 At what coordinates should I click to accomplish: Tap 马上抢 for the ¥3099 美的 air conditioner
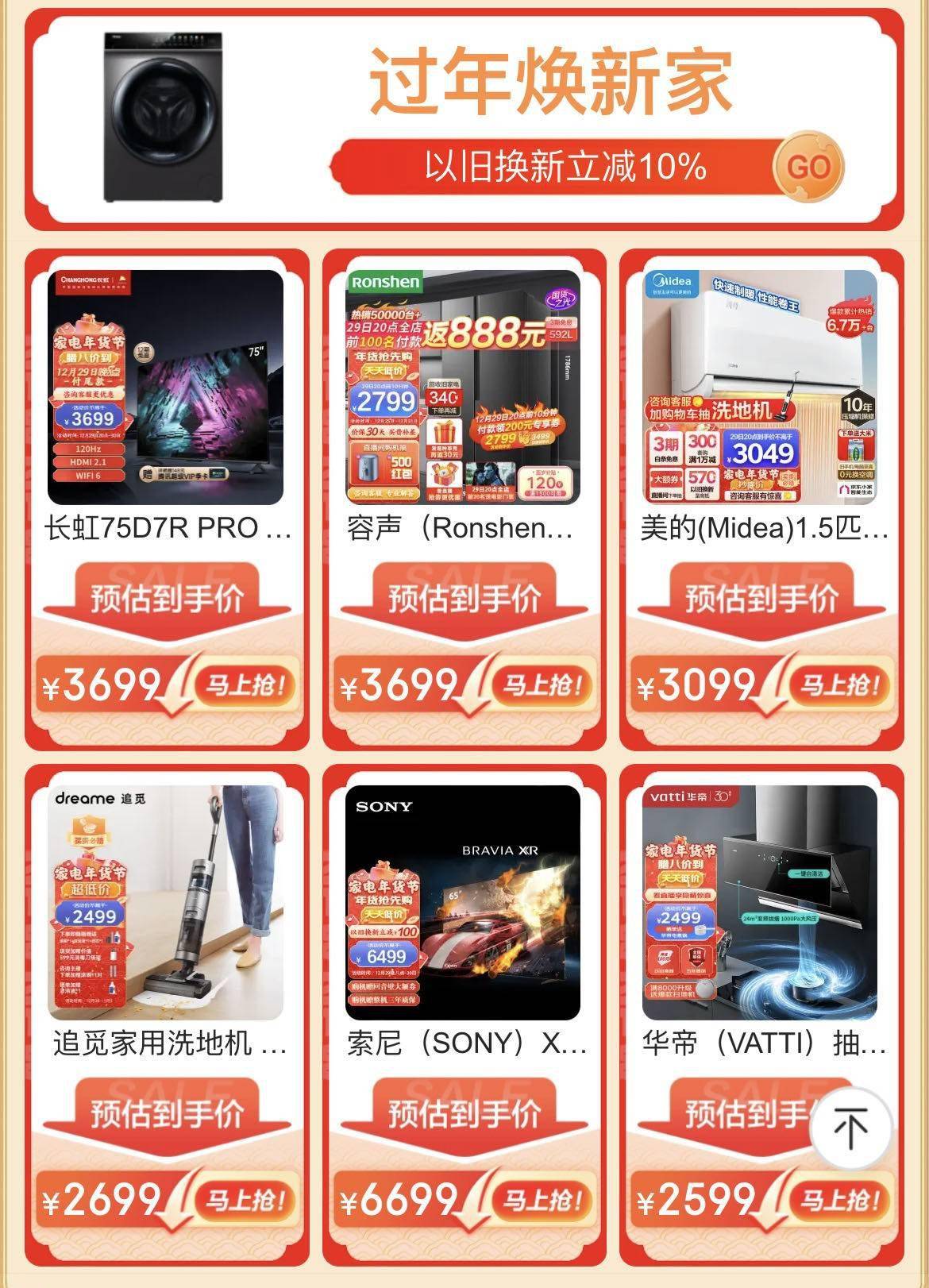838,684
